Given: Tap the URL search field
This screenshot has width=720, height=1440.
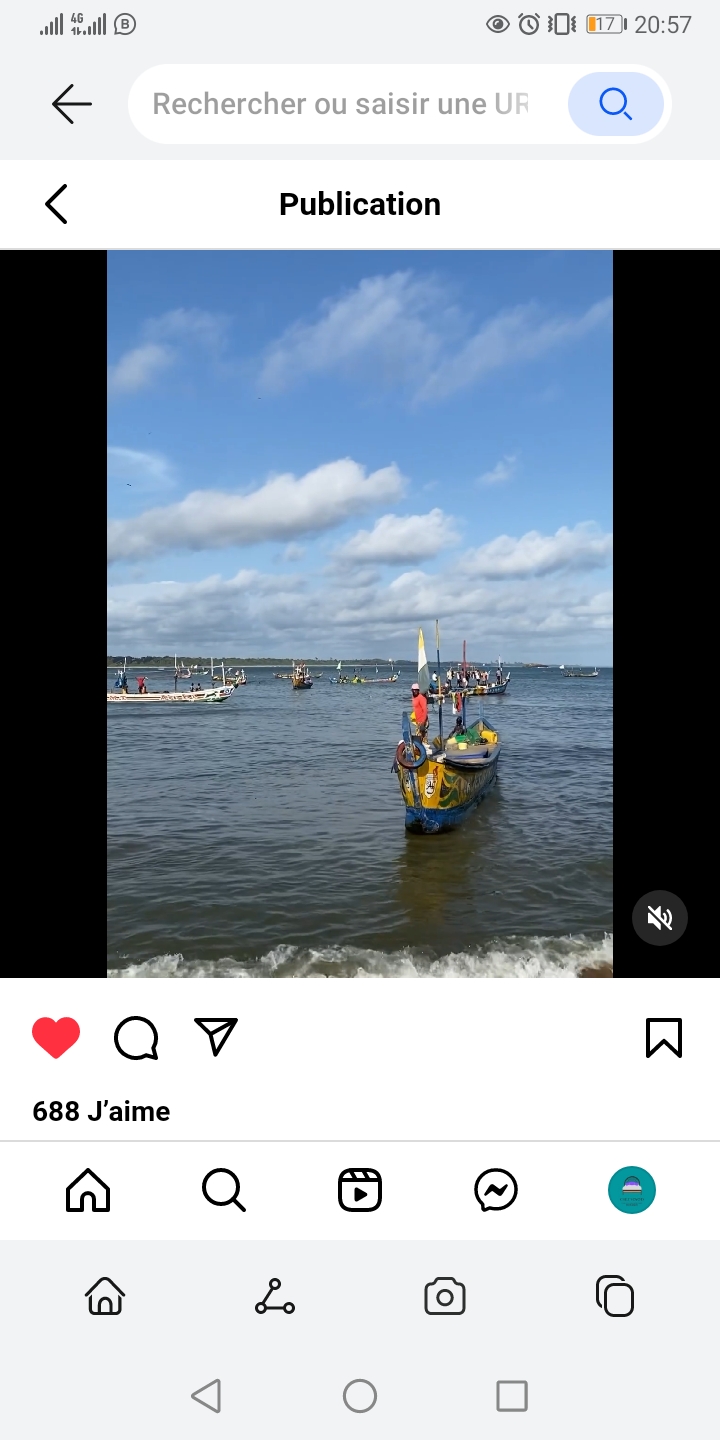Looking at the screenshot, I should point(340,104).
